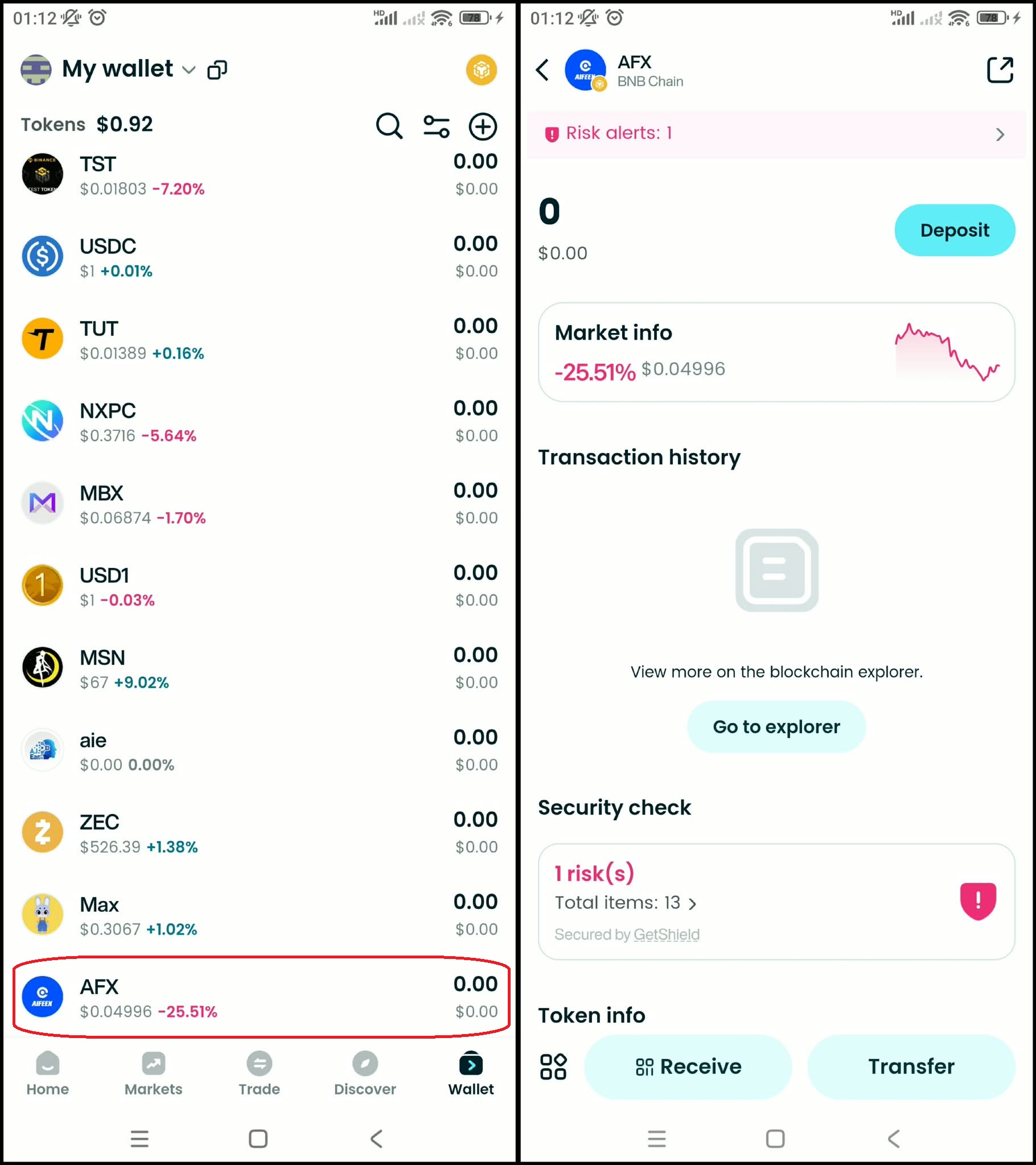The height and width of the screenshot is (1165, 1036).
Task: Switch to the Trade tab
Action: coord(259,1073)
